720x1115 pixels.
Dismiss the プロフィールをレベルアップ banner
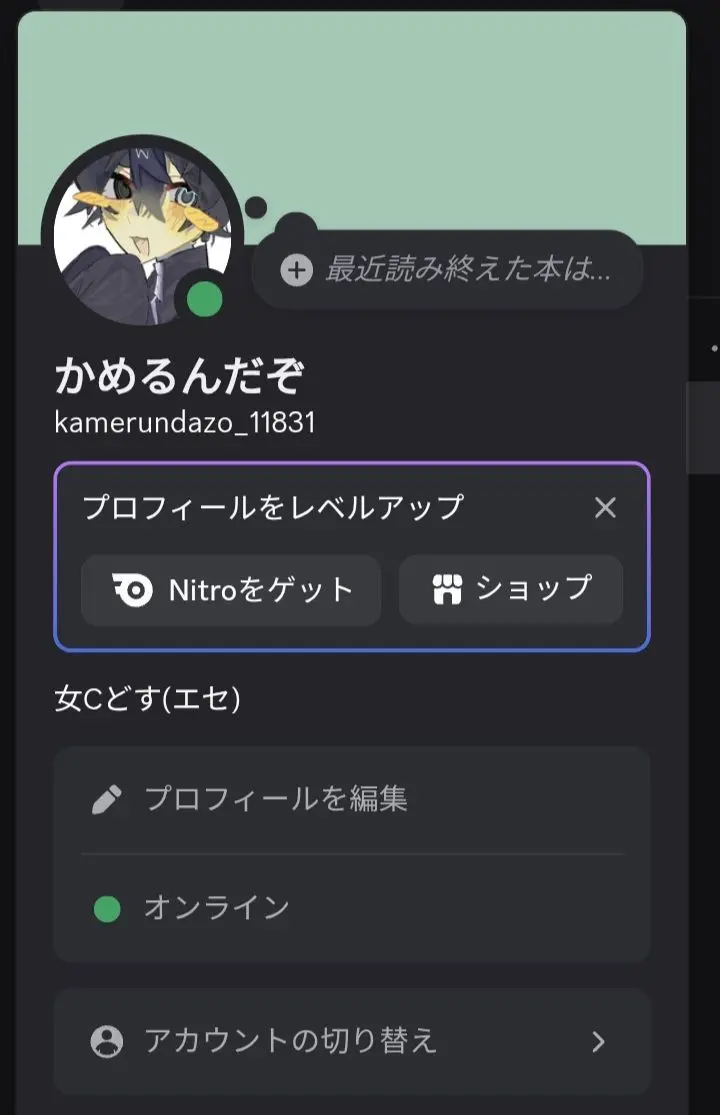click(605, 508)
